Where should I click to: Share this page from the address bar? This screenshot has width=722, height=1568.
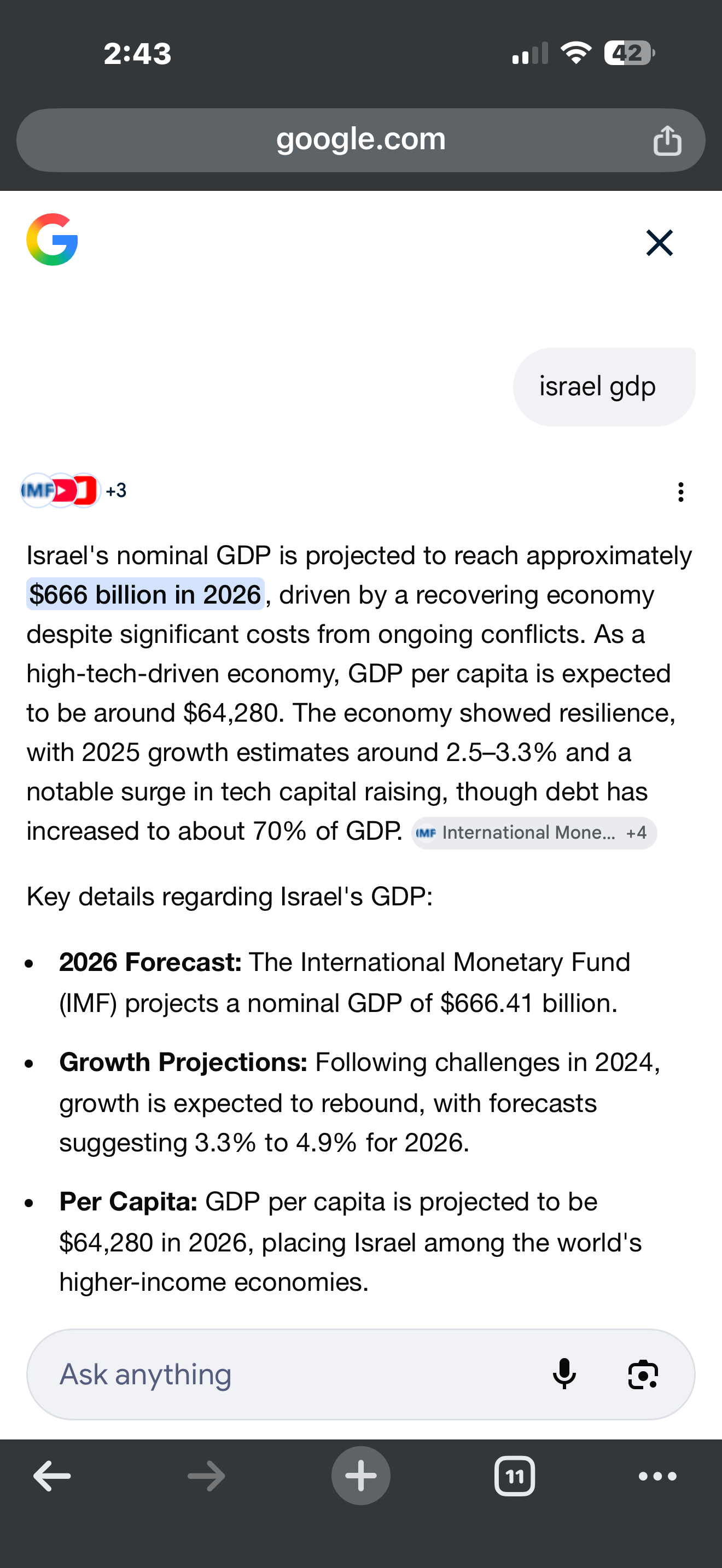coord(667,141)
